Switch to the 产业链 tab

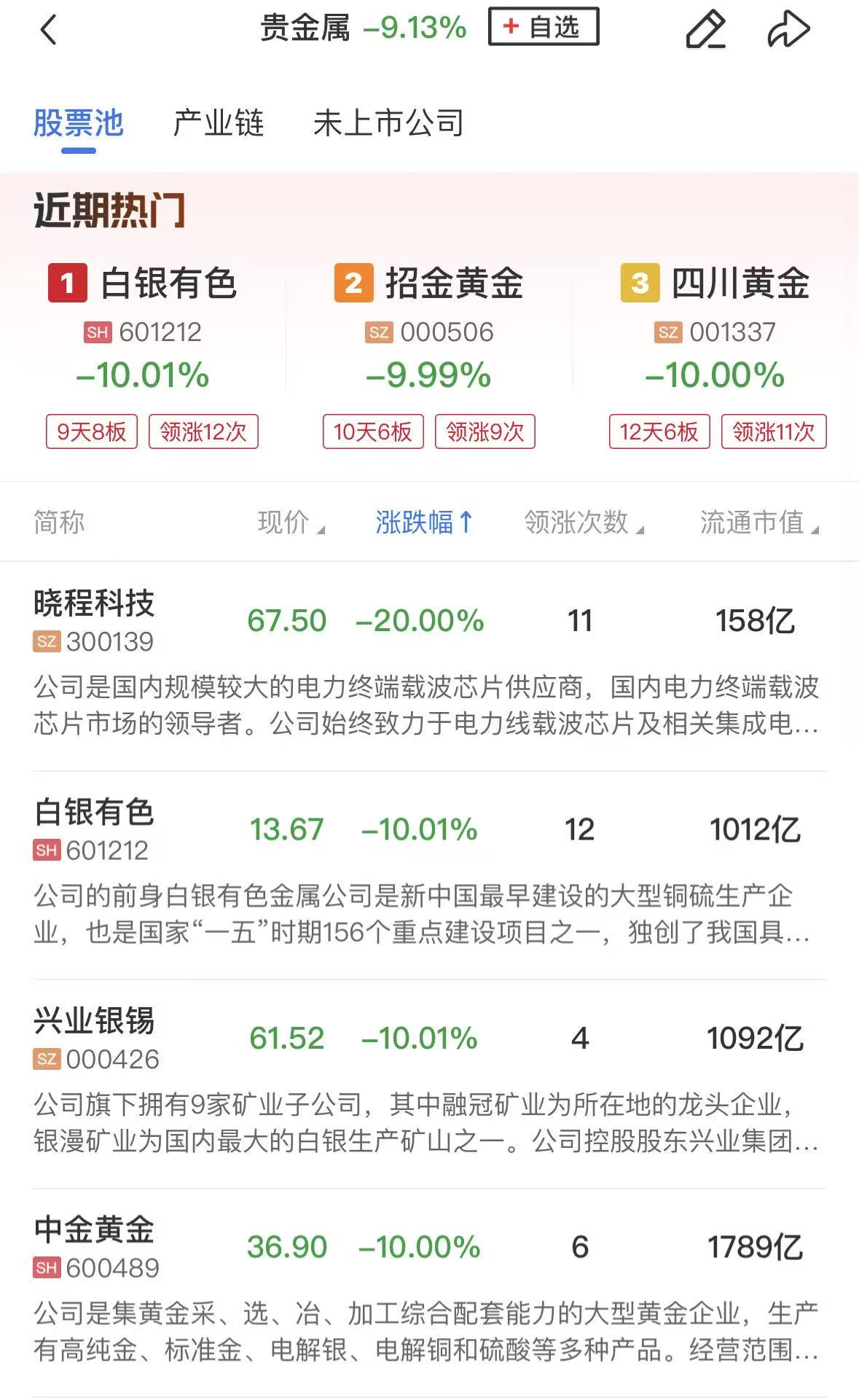pyautogui.click(x=218, y=123)
